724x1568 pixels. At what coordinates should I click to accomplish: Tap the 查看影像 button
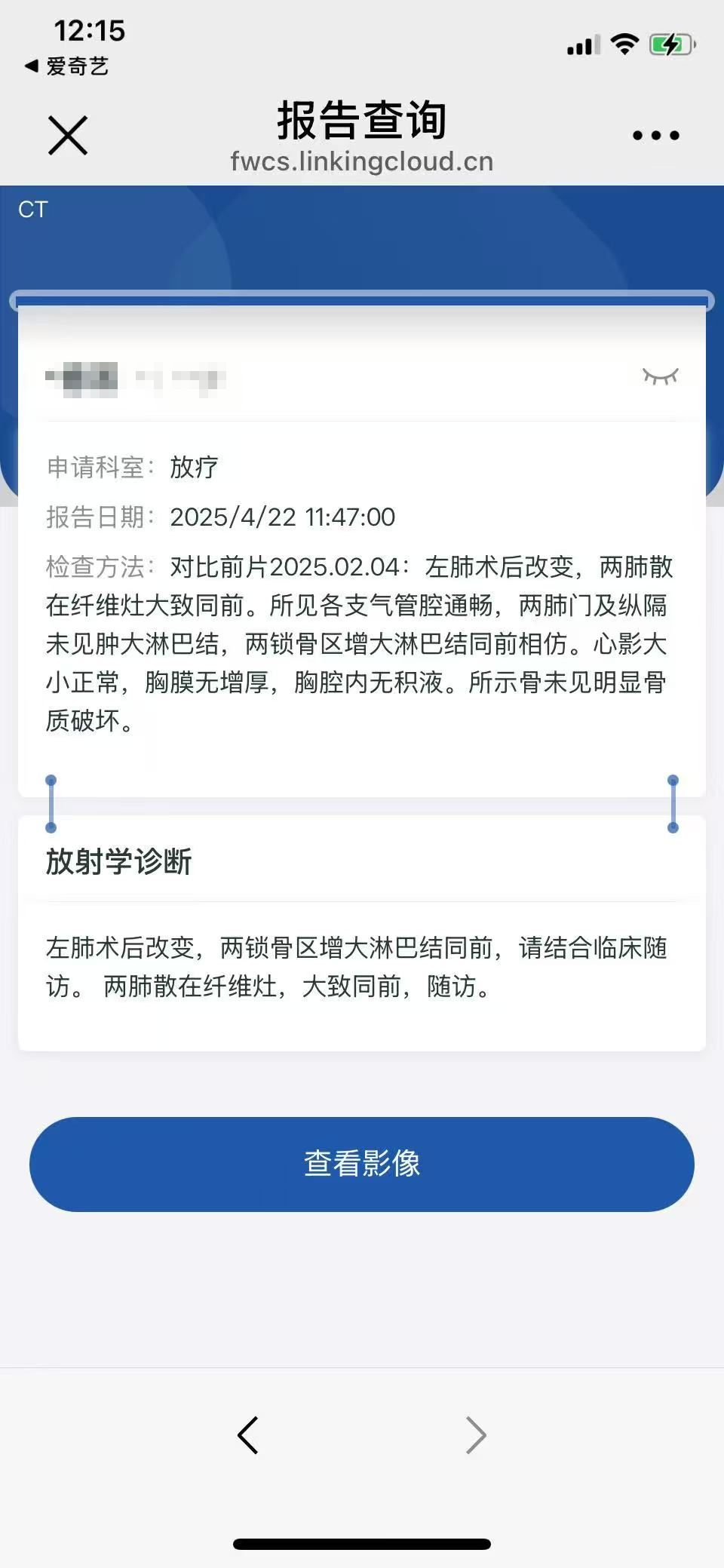tap(362, 1164)
